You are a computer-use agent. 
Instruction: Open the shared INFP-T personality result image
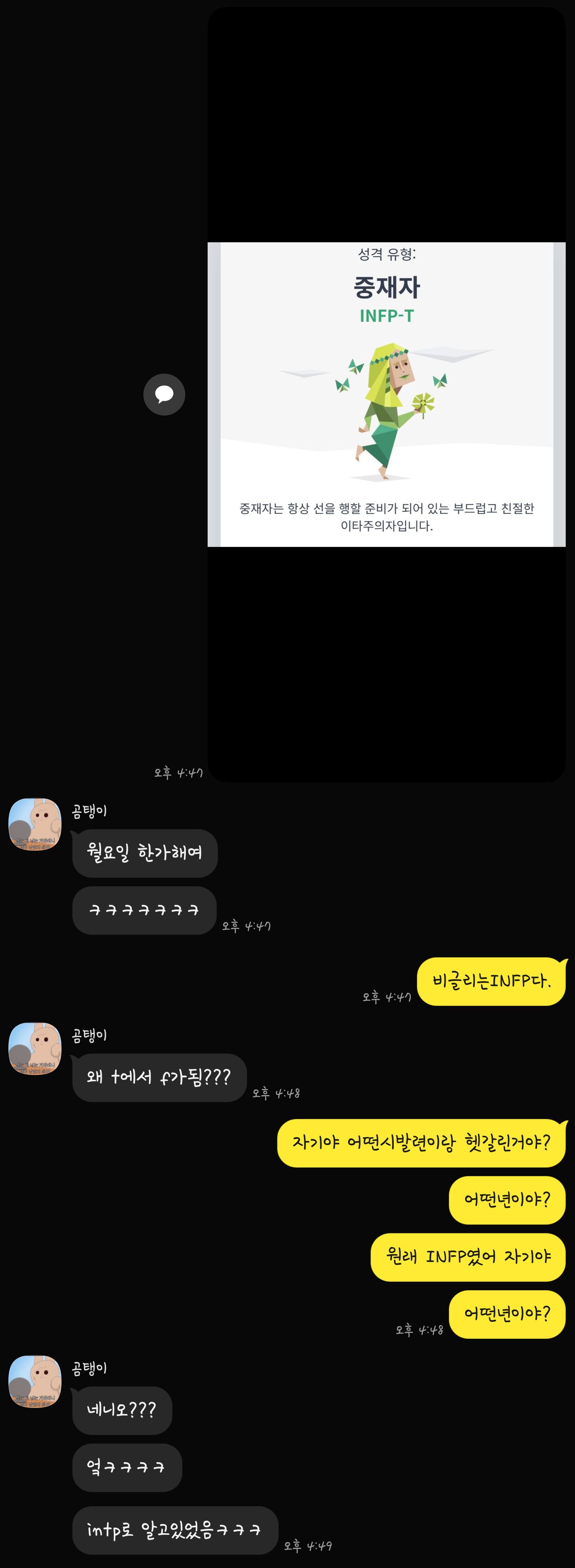tap(386, 394)
